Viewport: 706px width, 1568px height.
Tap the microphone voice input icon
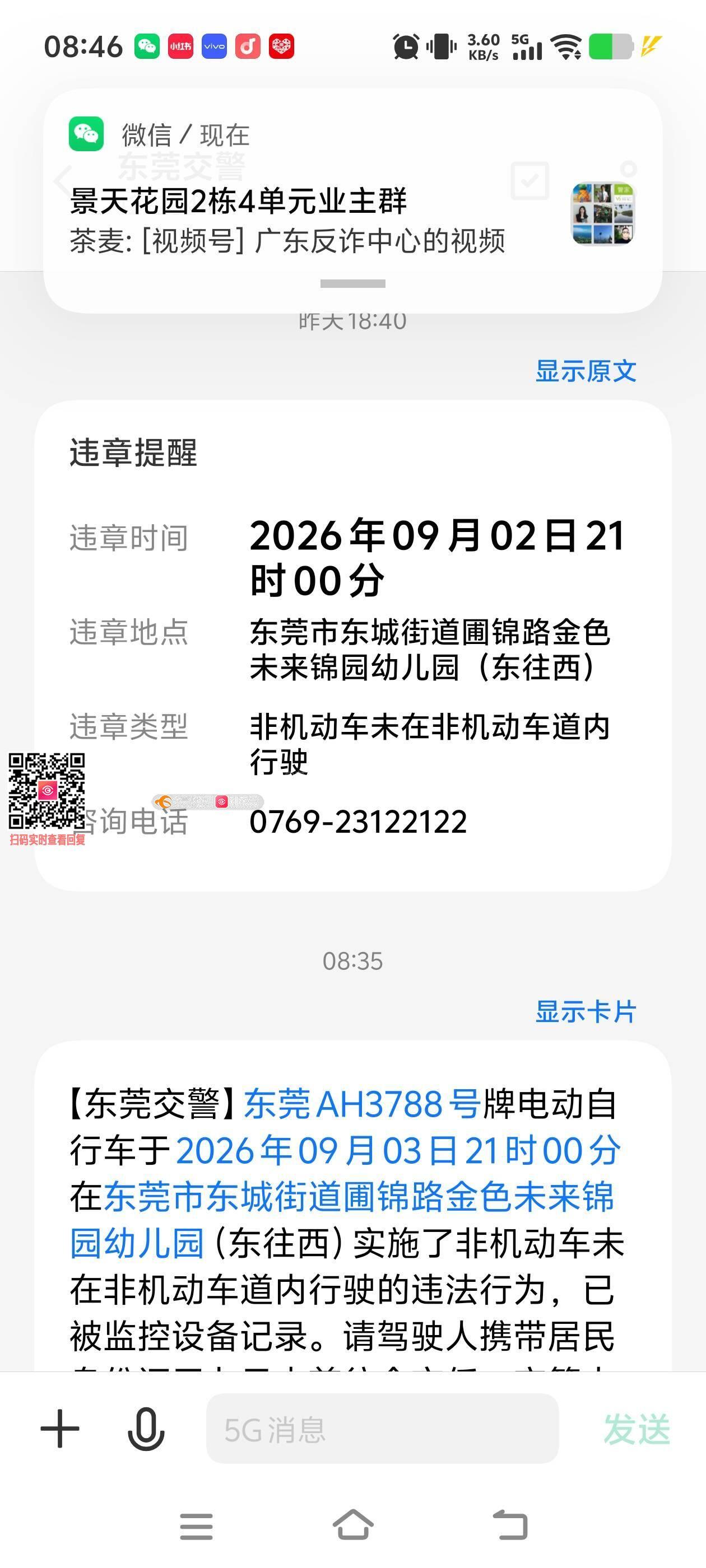(x=146, y=1429)
